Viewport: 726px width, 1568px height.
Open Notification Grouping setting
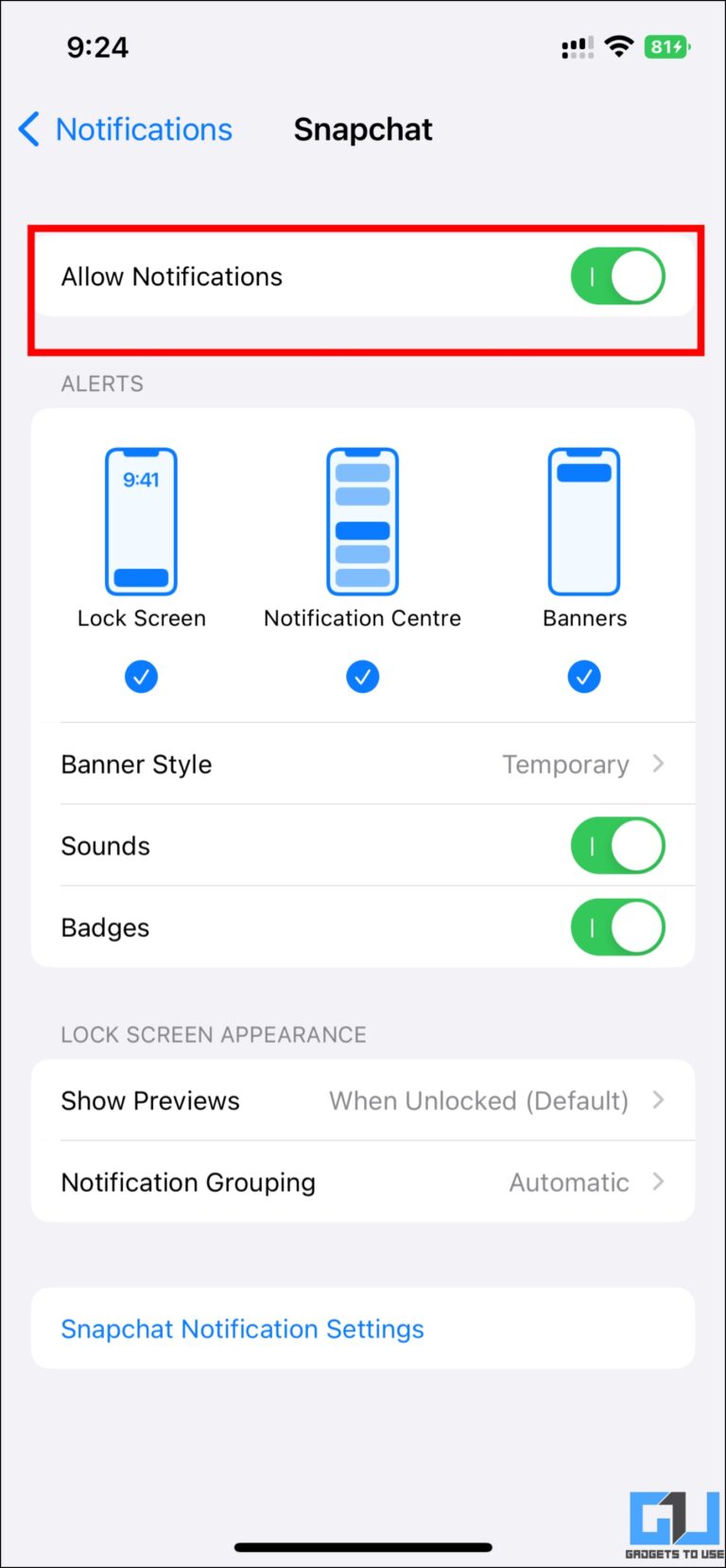pyautogui.click(x=363, y=1182)
